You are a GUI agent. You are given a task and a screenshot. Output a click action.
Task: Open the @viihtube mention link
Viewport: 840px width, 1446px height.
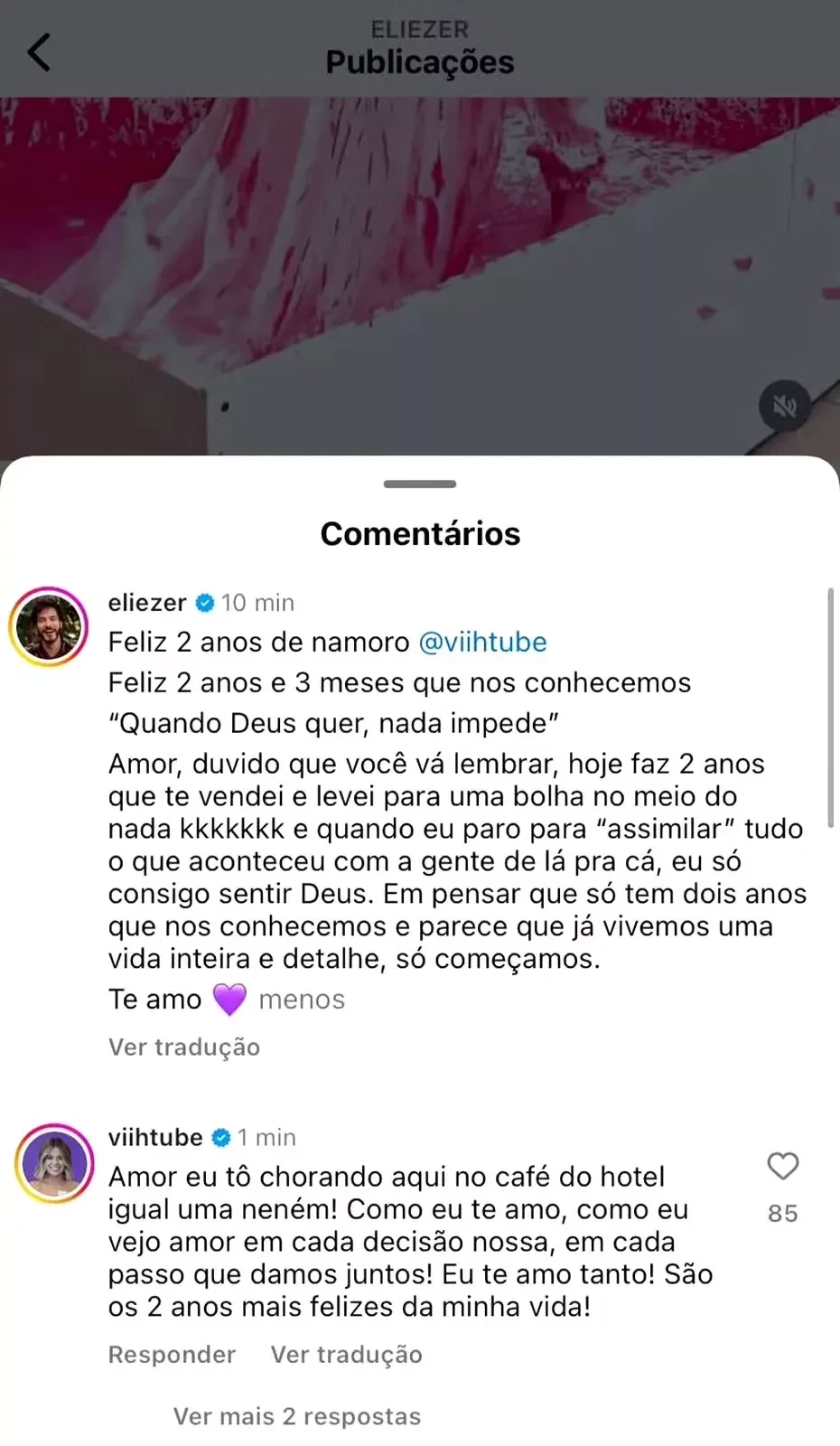pyautogui.click(x=482, y=643)
